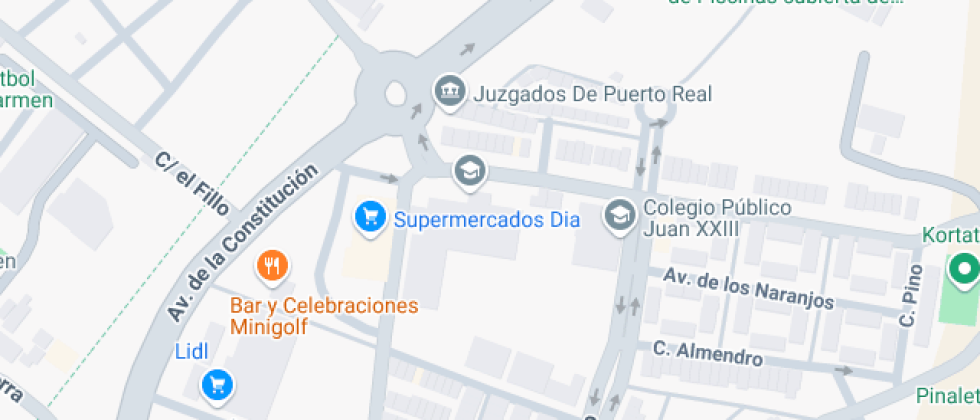Select the Supermercados Dia shopping pin
The height and width of the screenshot is (420, 980).
click(370, 216)
